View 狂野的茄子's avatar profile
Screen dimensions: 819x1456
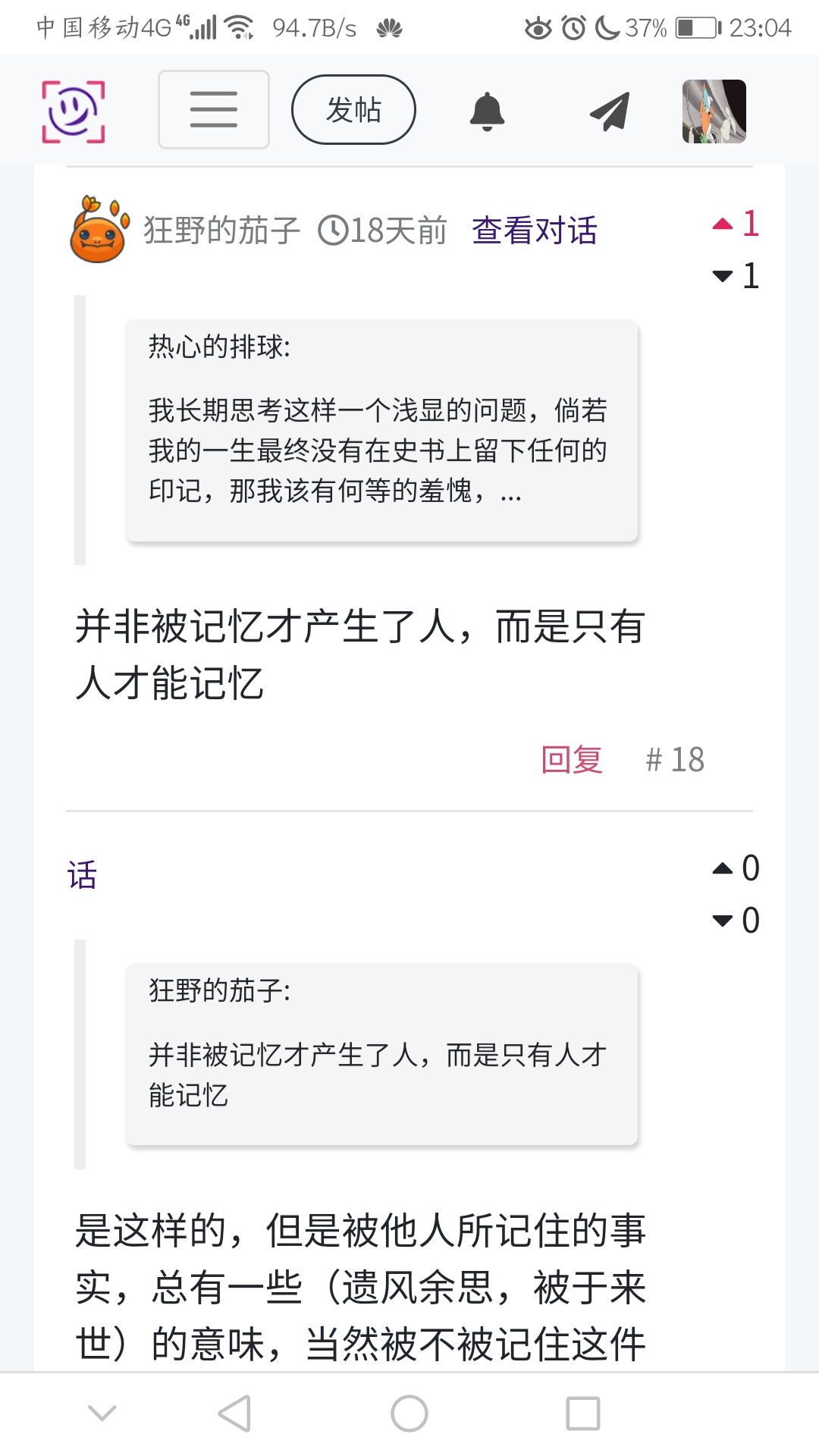coord(99,230)
